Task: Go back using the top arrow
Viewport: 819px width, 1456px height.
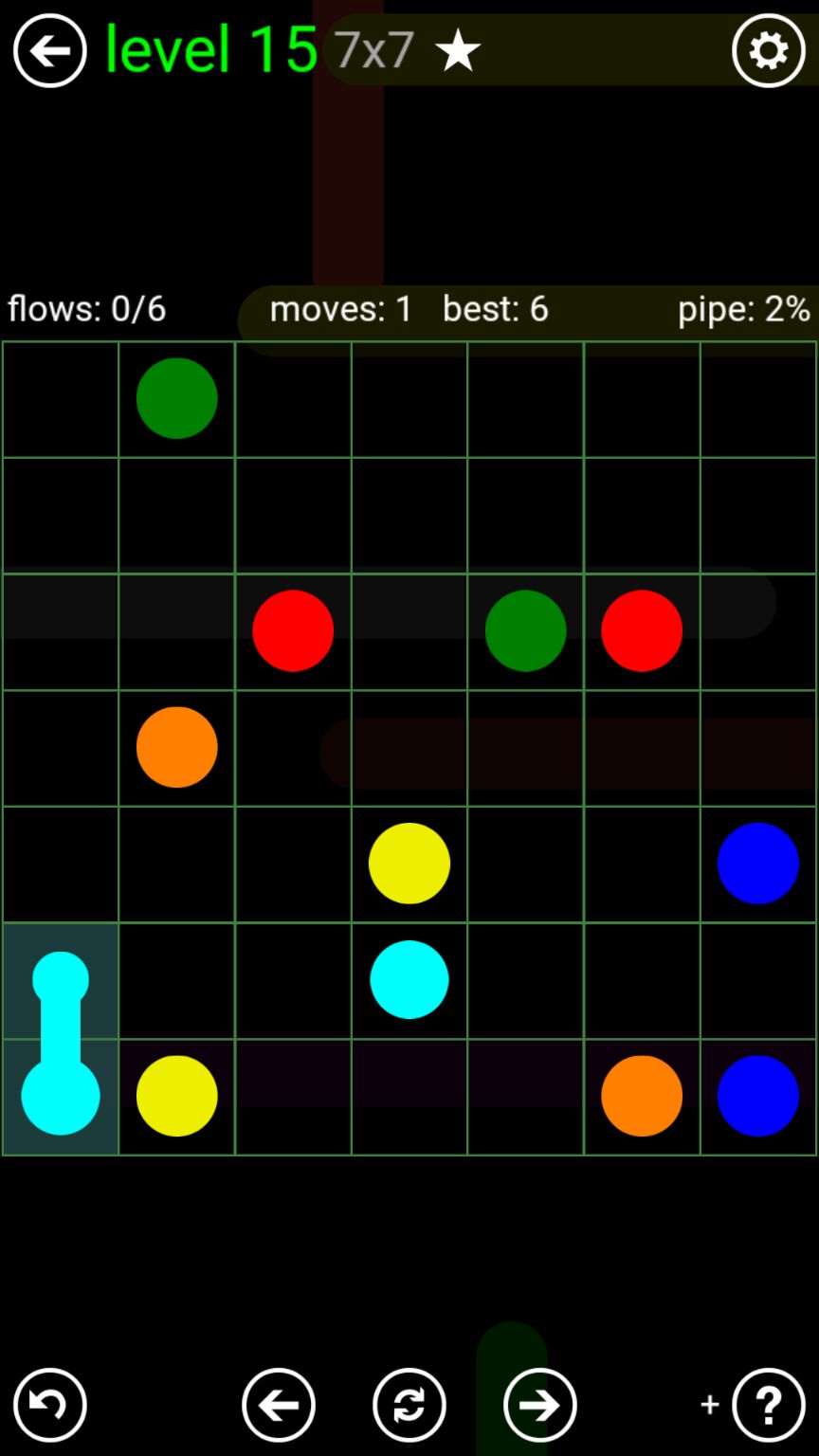Action: point(50,51)
